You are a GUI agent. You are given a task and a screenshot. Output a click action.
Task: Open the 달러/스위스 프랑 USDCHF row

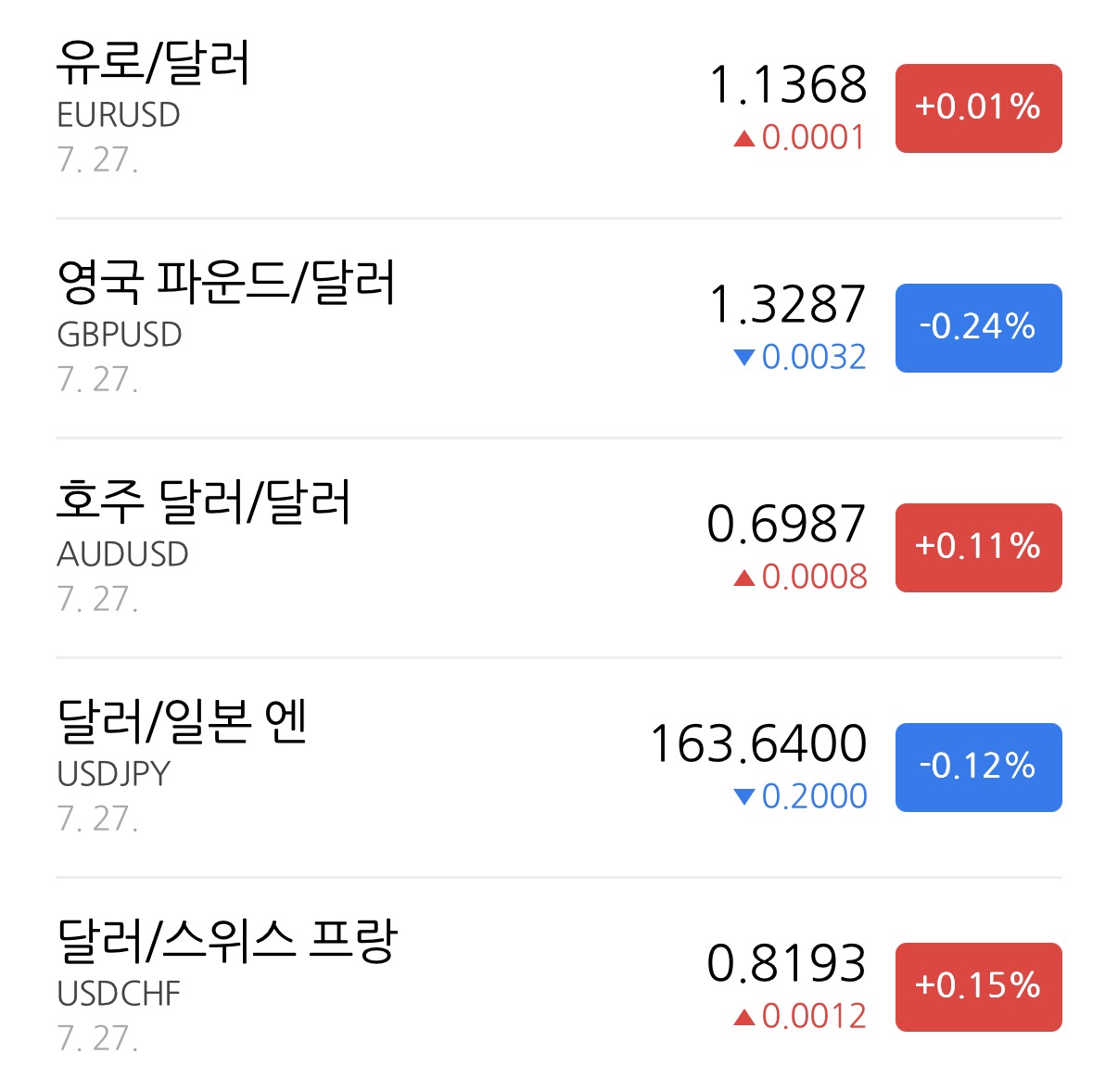point(559,986)
